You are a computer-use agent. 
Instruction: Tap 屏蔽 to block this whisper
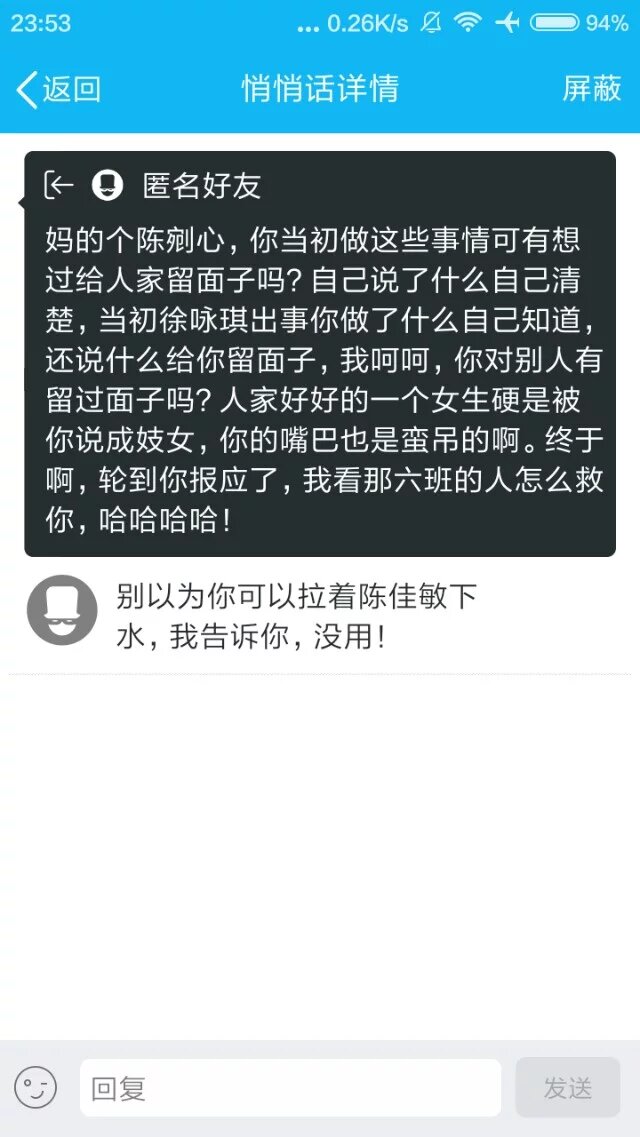[592, 89]
